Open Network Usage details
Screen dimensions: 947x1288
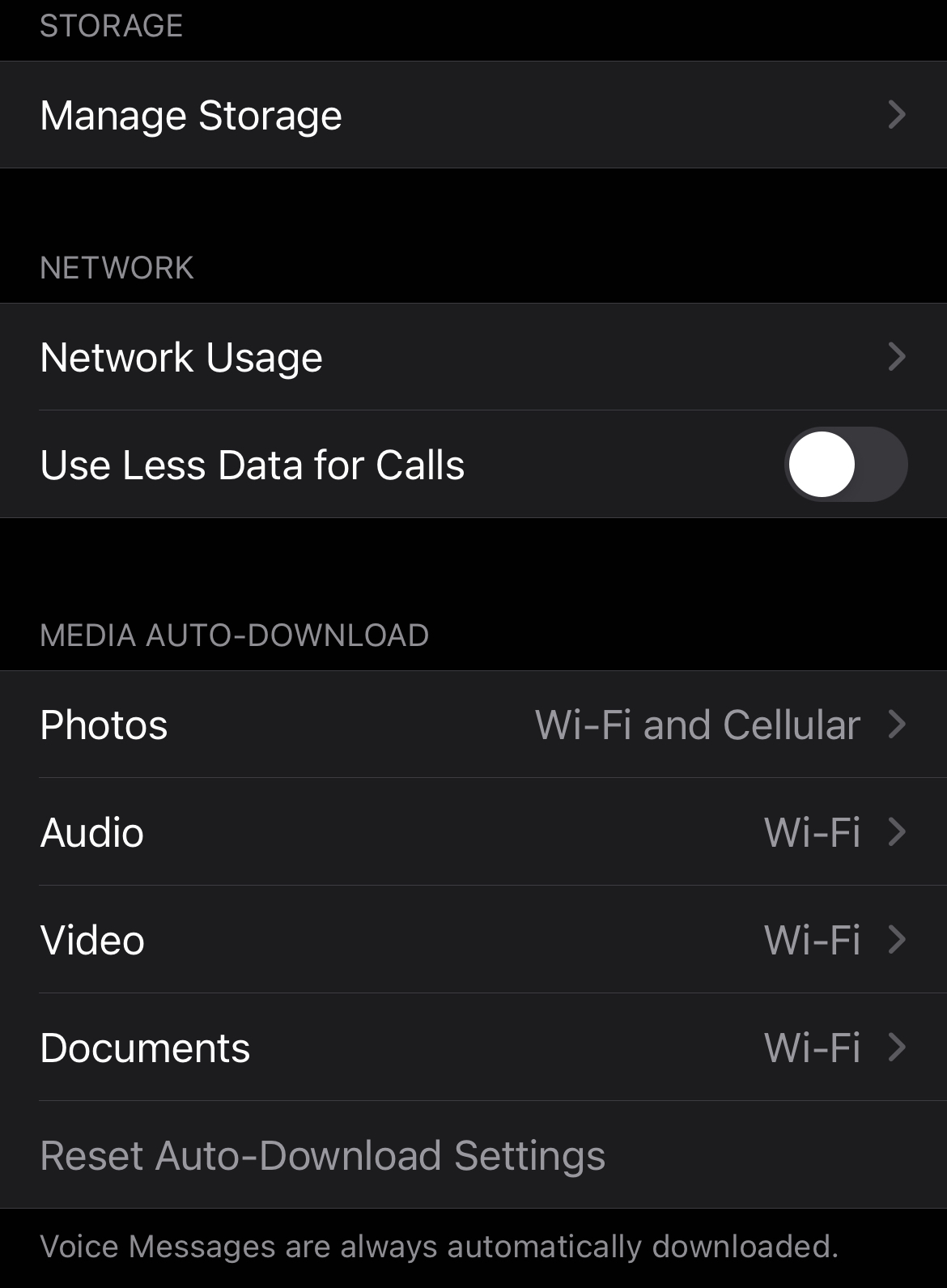pyautogui.click(x=473, y=357)
